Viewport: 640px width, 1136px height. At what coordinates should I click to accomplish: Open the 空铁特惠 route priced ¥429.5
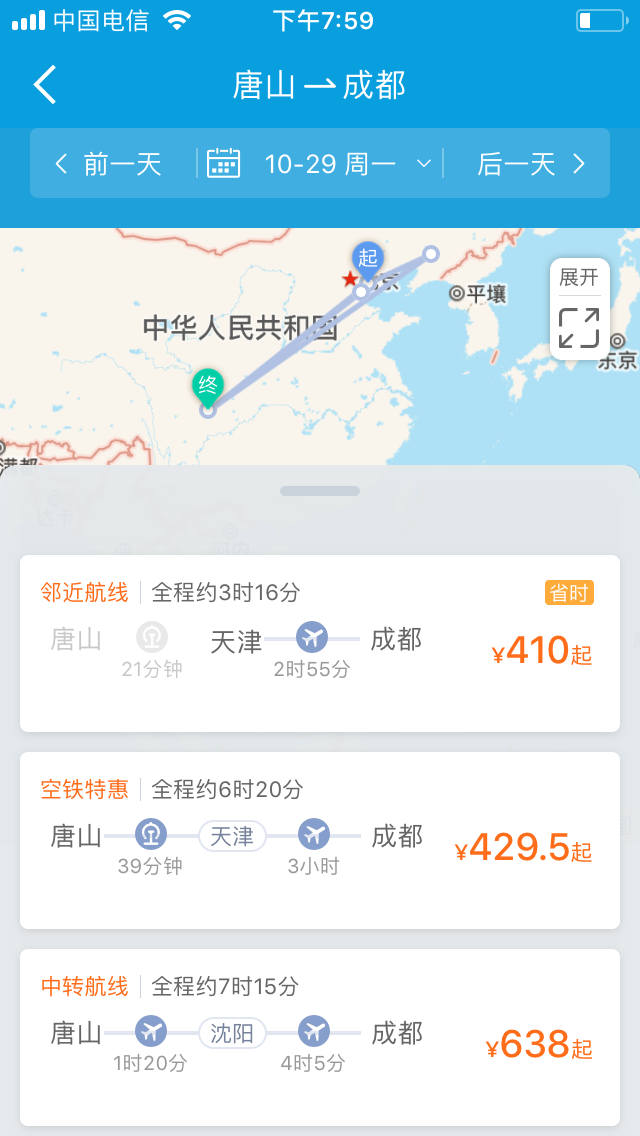(320, 840)
